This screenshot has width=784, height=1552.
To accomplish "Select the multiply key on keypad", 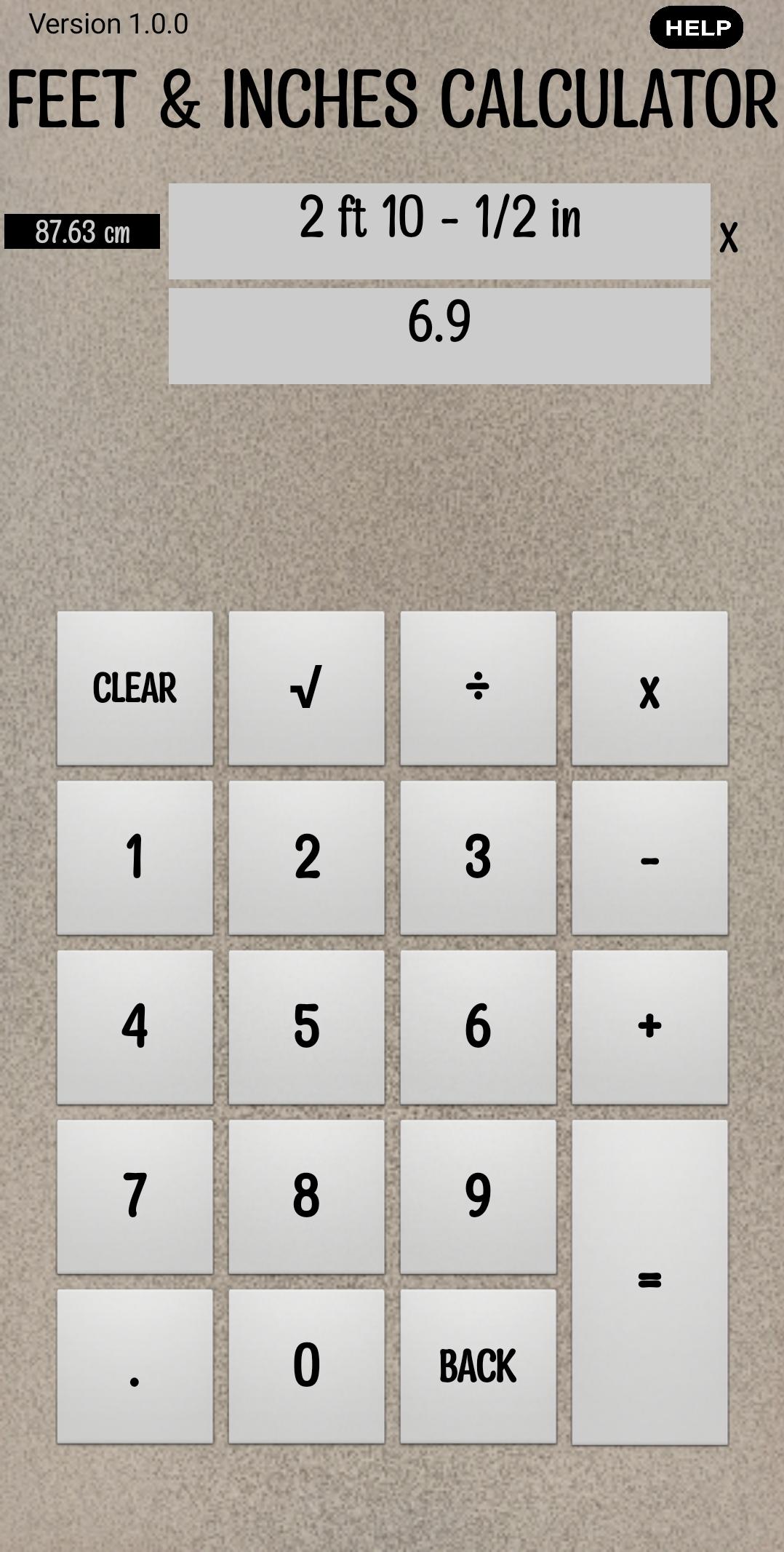I will [x=650, y=688].
